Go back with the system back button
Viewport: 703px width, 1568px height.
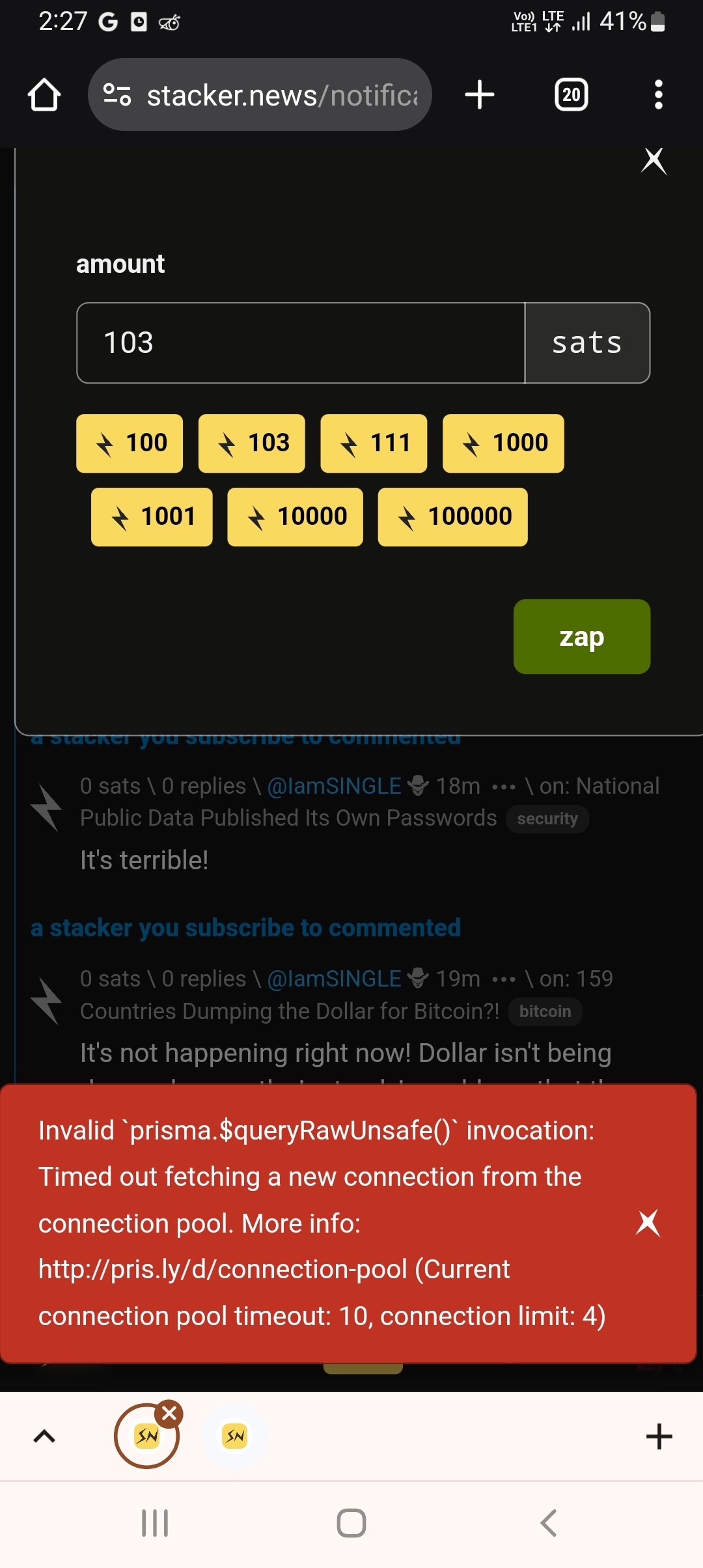[549, 1523]
